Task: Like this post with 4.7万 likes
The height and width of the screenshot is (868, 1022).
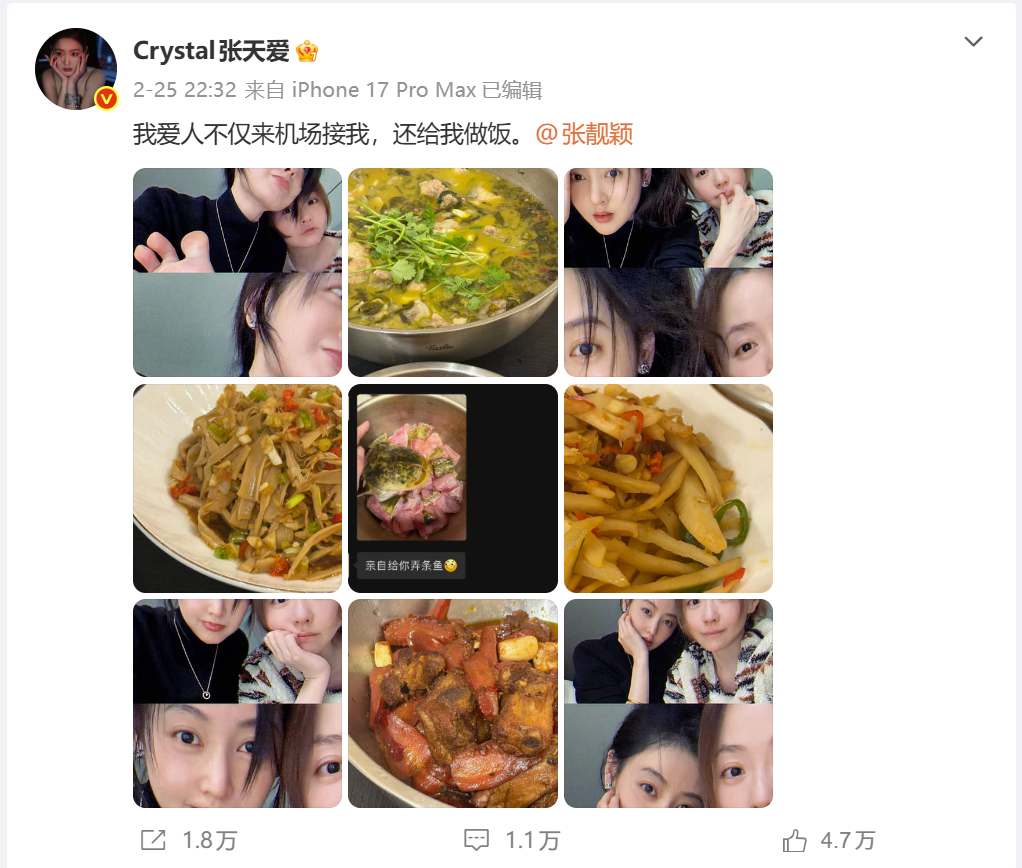Action: (x=830, y=840)
